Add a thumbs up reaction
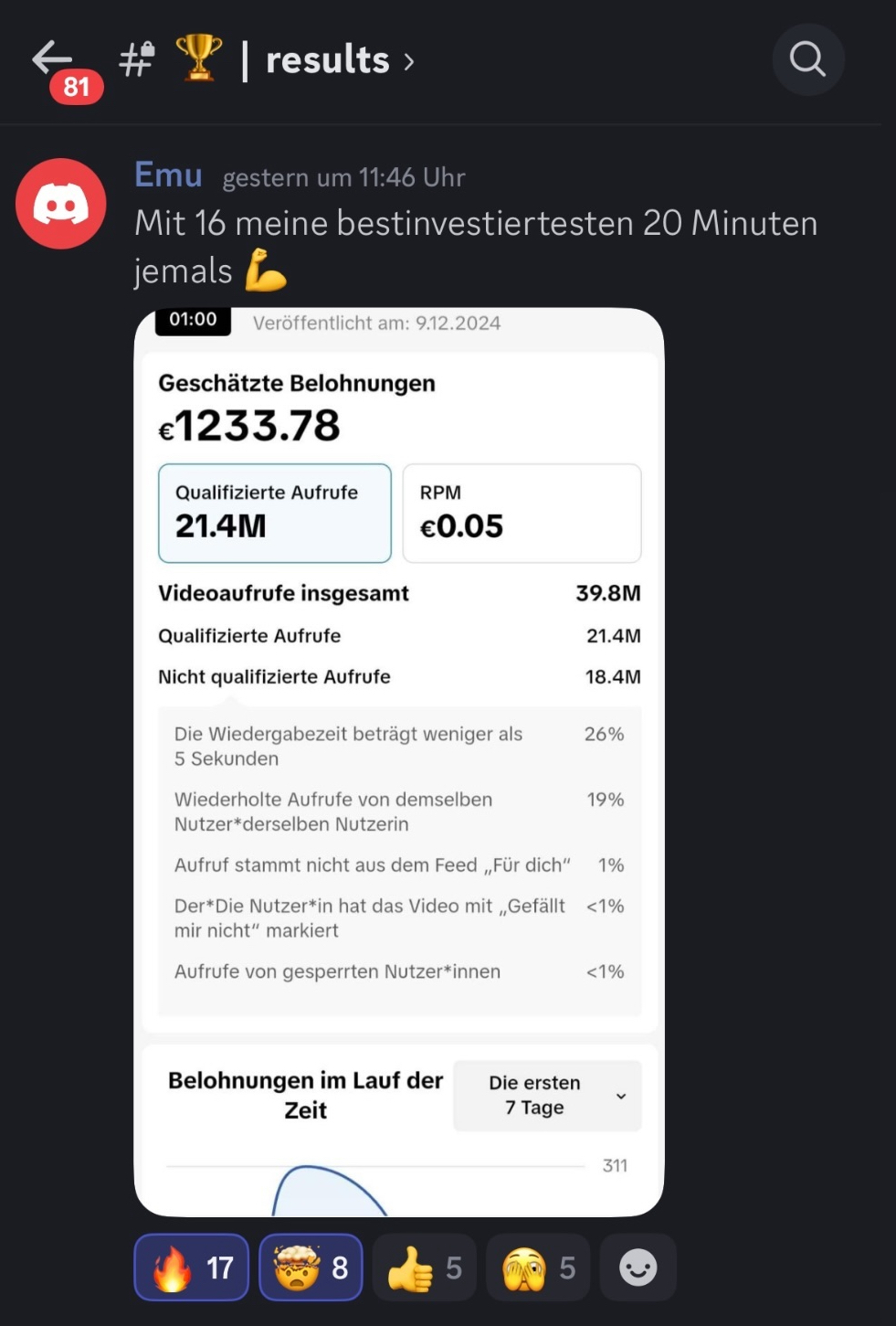Viewport: 896px width, 1326px height. 424,1268
